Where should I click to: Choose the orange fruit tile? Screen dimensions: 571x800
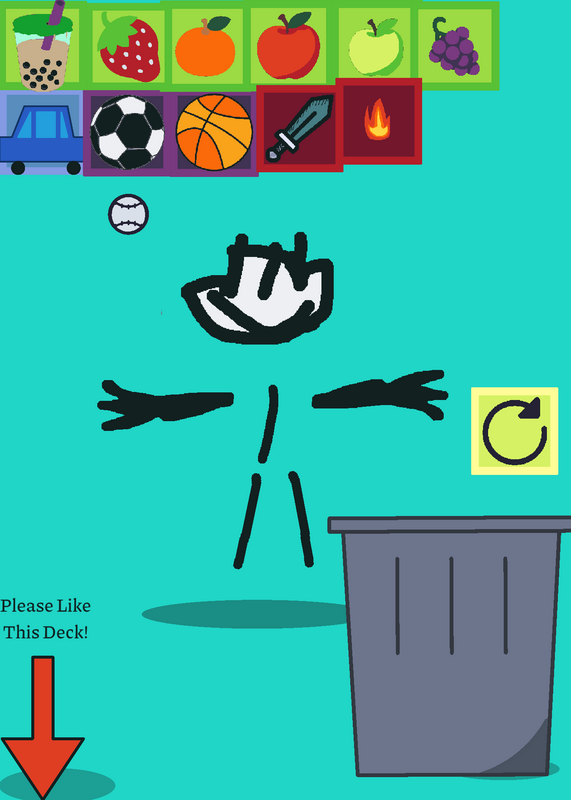(205, 46)
